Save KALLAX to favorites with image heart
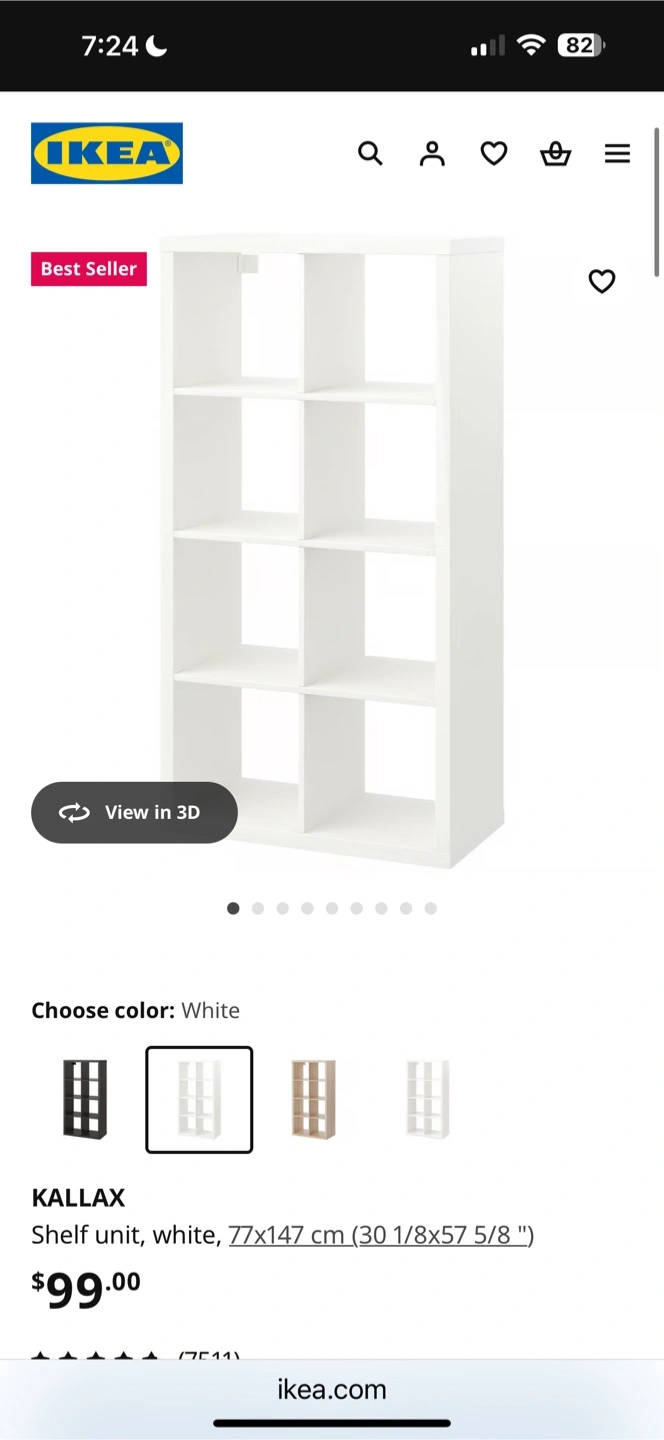The width and height of the screenshot is (664, 1440). 602,282
